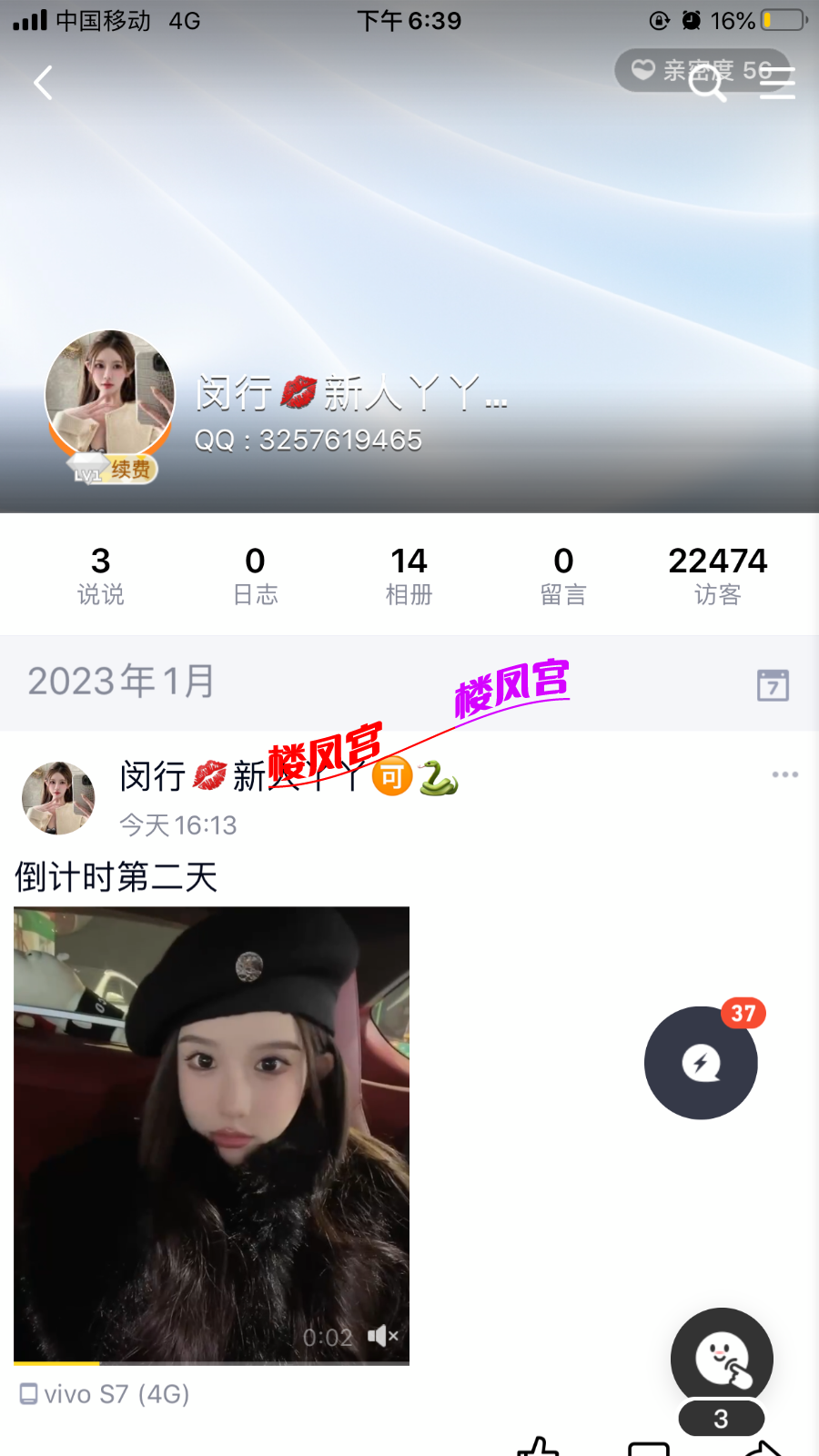Tap the floating mascot button with 3
This screenshot has height=1456, width=819.
click(722, 1360)
